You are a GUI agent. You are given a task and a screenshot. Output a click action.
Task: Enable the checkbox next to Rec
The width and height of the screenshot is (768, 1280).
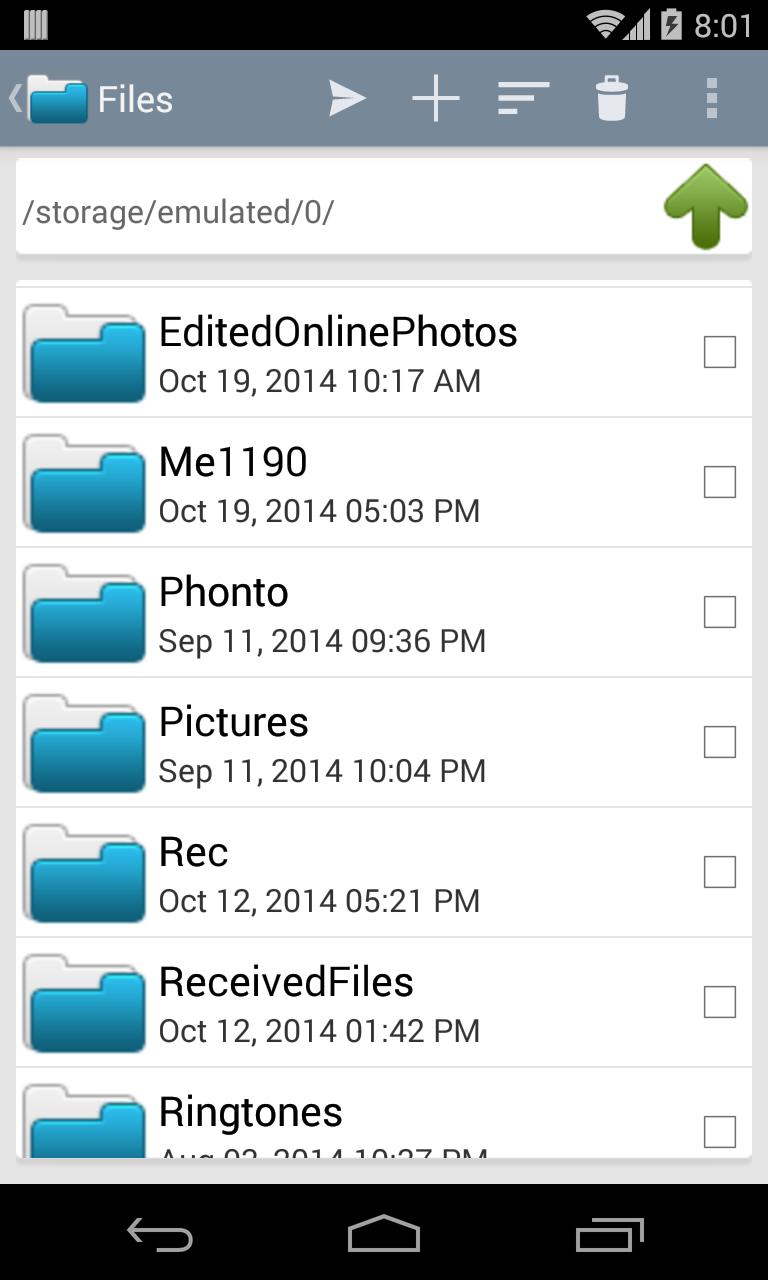pyautogui.click(x=719, y=872)
